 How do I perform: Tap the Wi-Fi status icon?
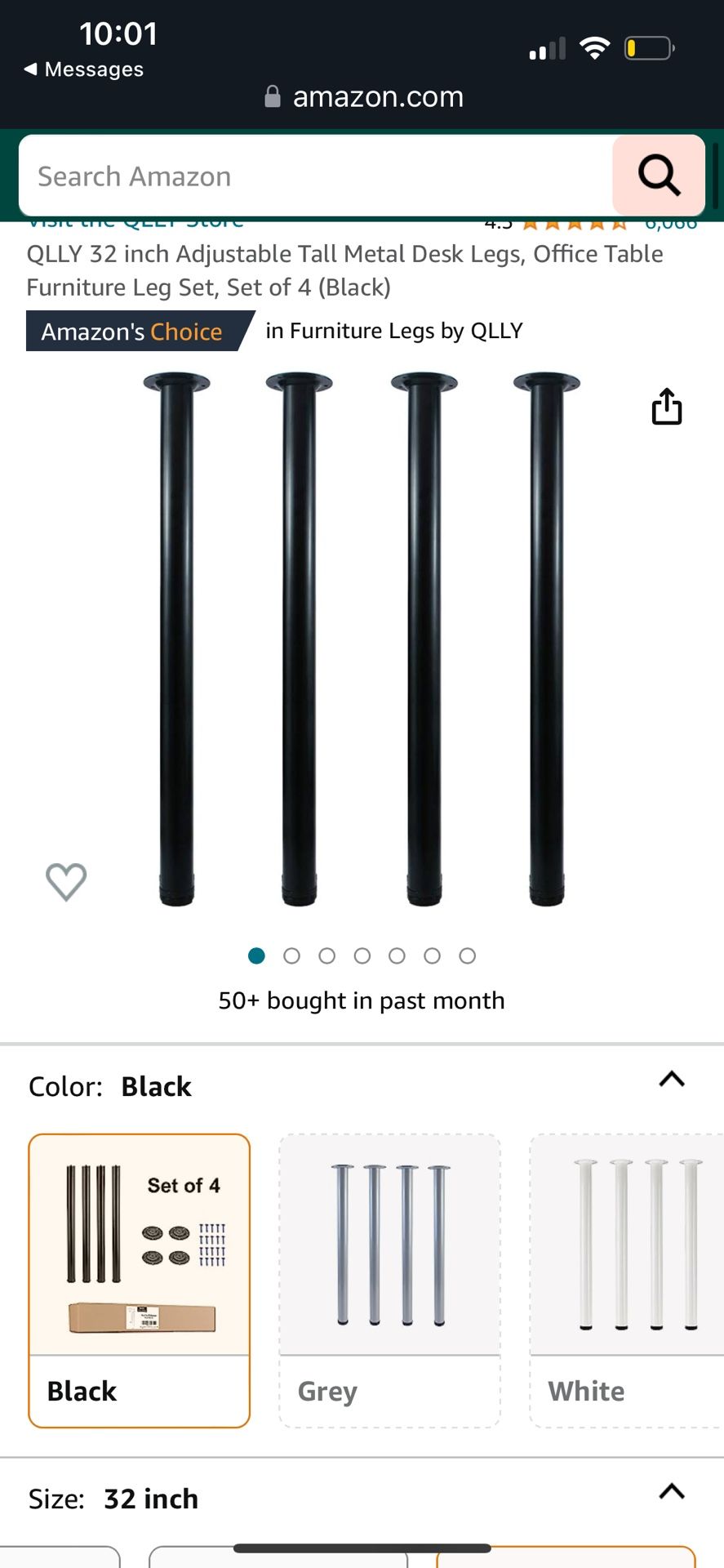click(595, 47)
